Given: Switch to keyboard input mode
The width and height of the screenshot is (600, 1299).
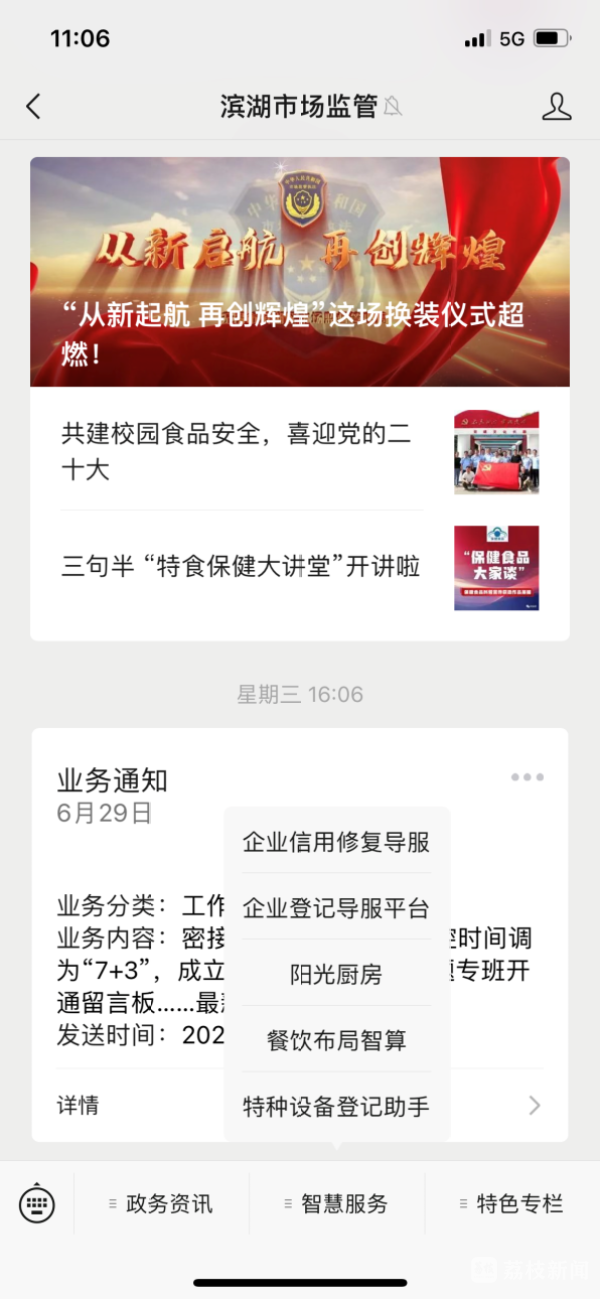Looking at the screenshot, I should (38, 1203).
